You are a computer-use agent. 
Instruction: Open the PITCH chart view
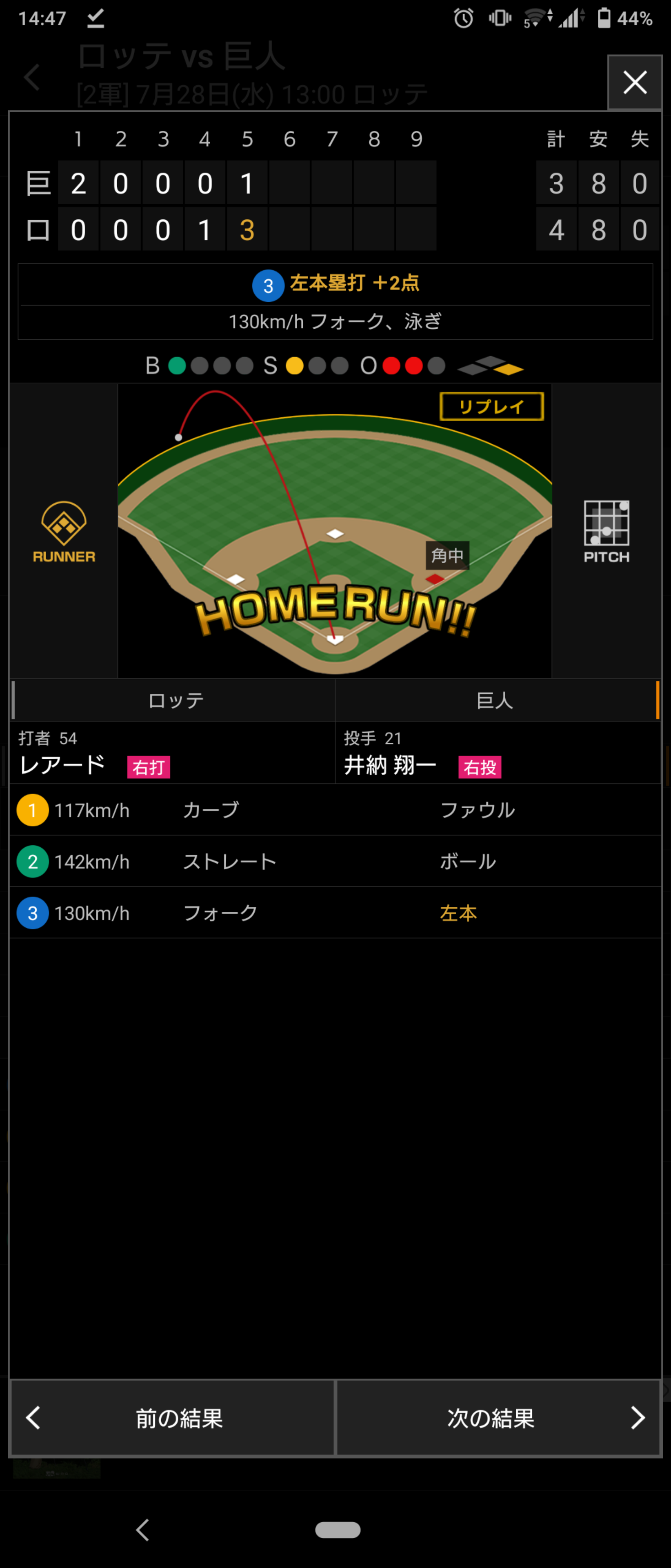[606, 531]
